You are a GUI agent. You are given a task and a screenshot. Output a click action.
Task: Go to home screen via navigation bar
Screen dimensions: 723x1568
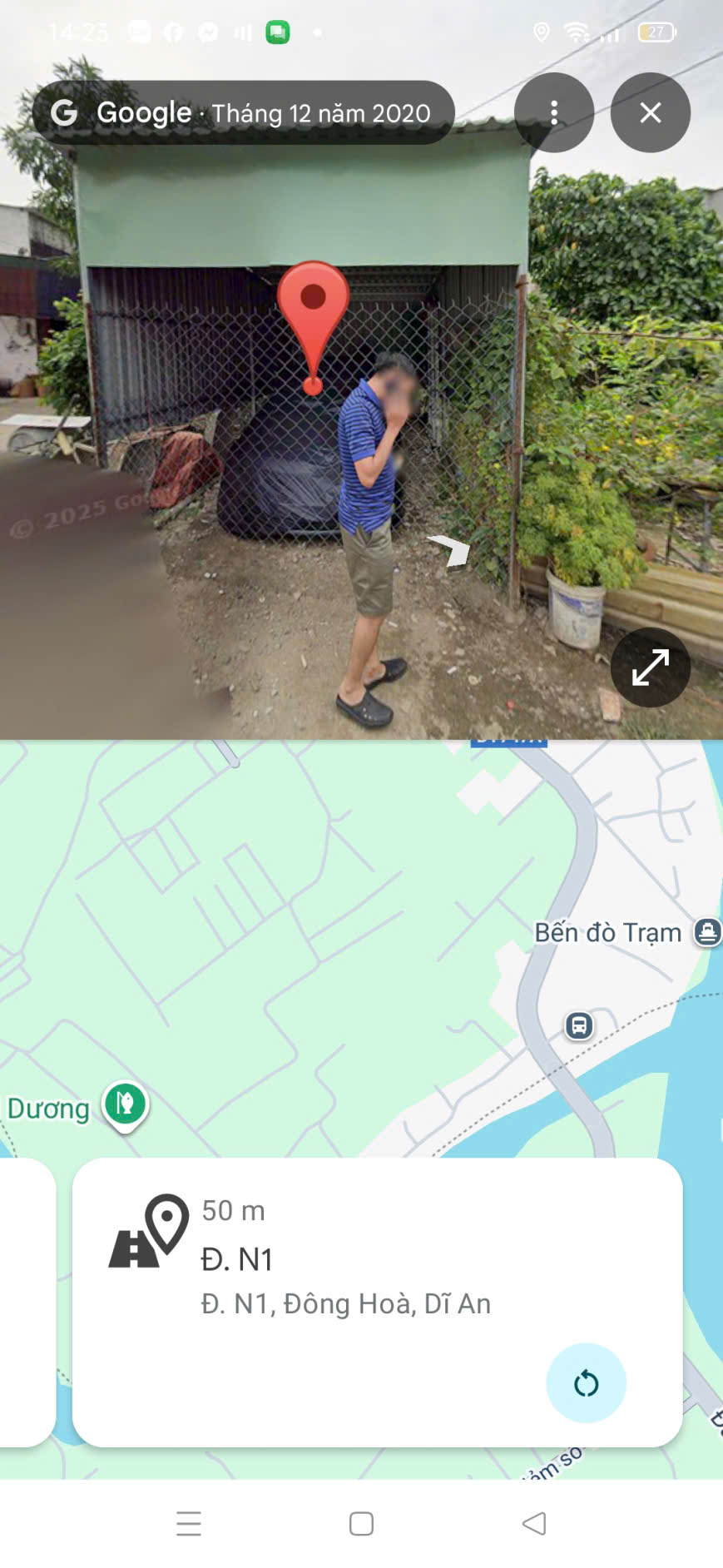[x=361, y=1523]
